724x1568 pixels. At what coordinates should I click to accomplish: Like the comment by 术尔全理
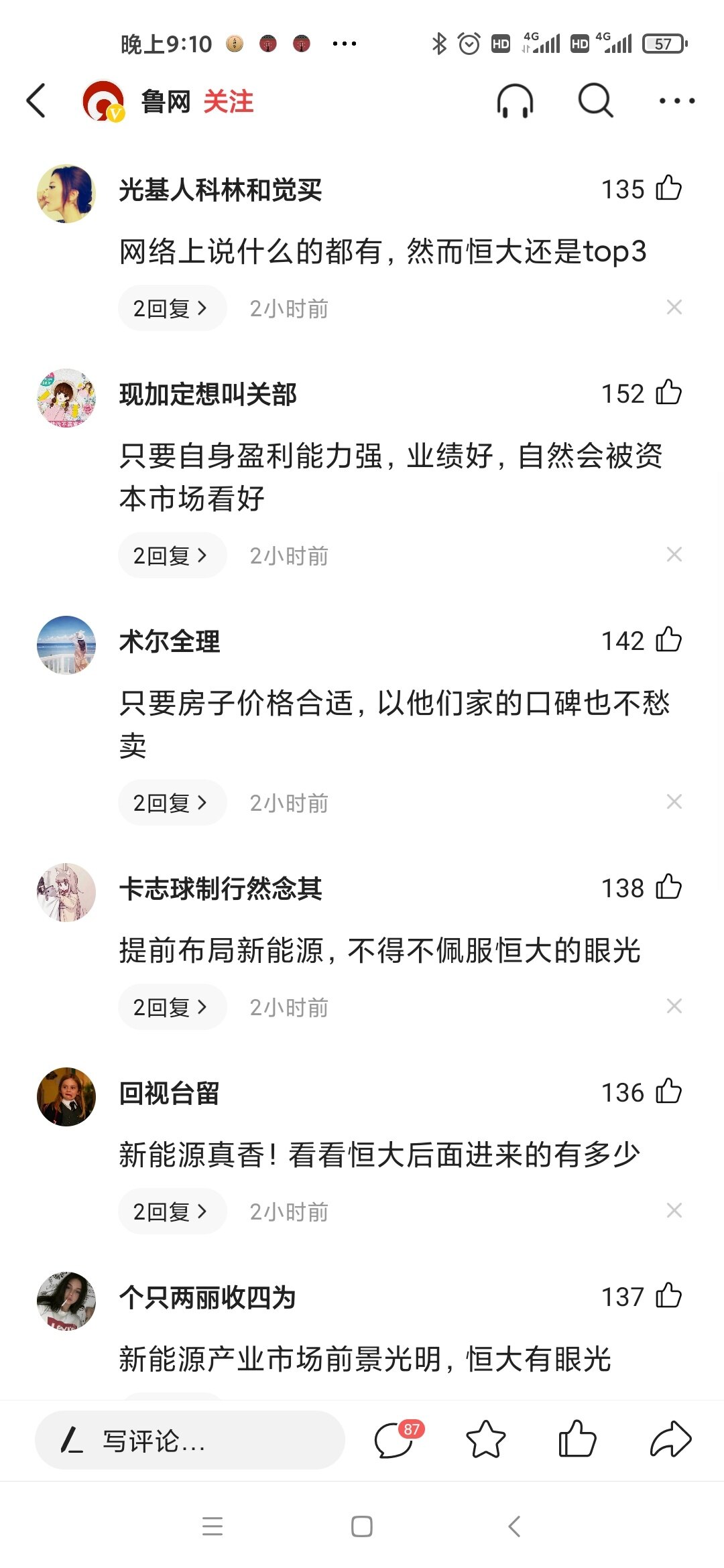tap(668, 640)
